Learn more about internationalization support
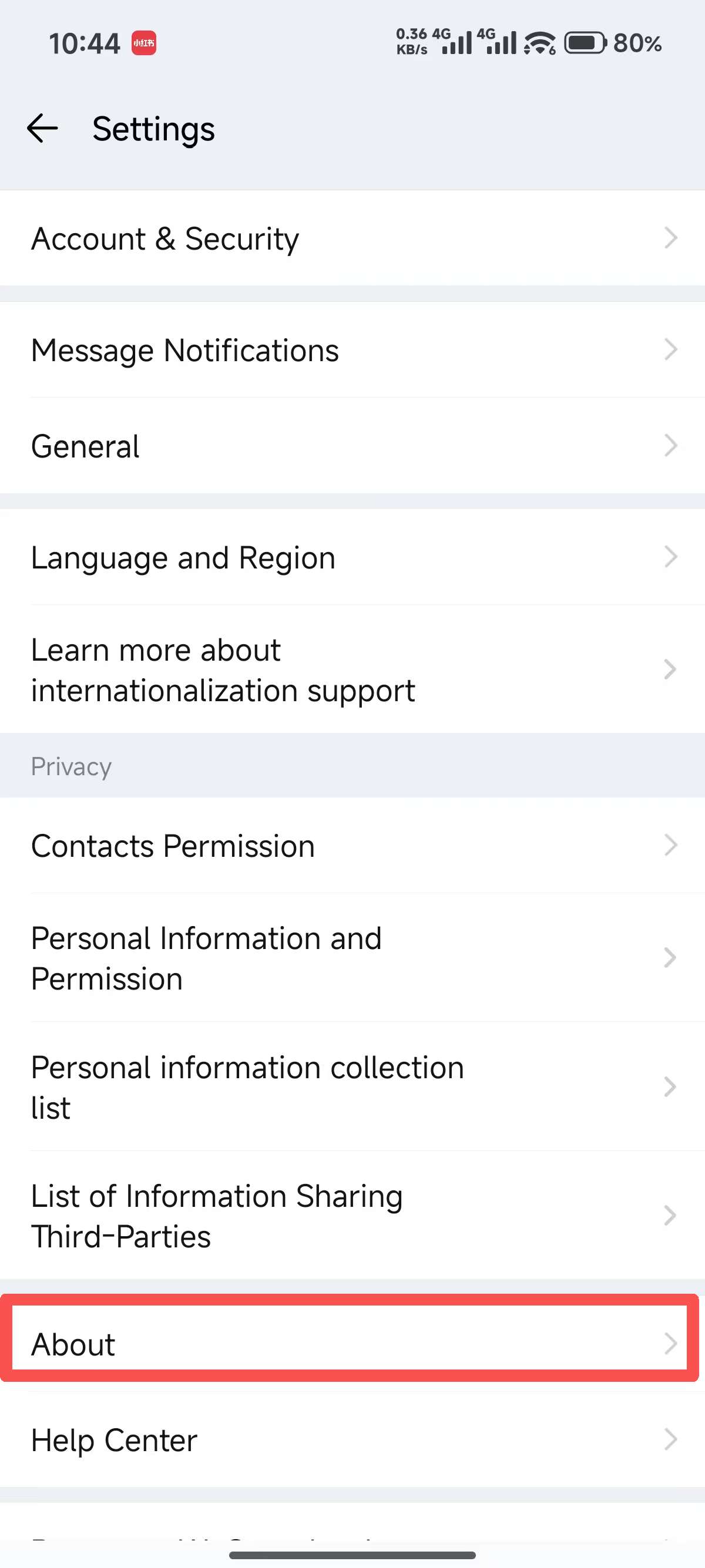The width and height of the screenshot is (705, 1568). (x=352, y=669)
